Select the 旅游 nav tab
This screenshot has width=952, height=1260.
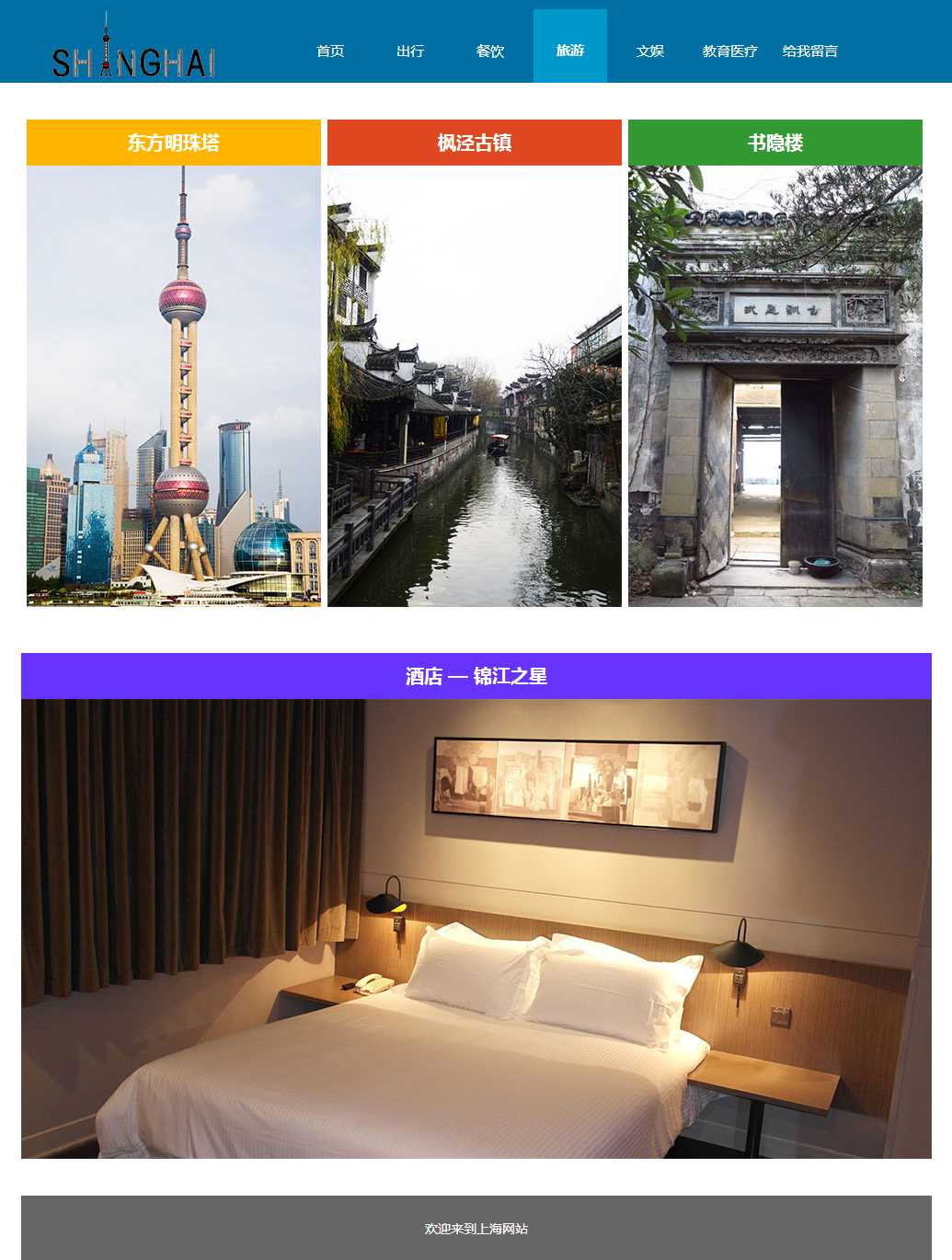(570, 51)
